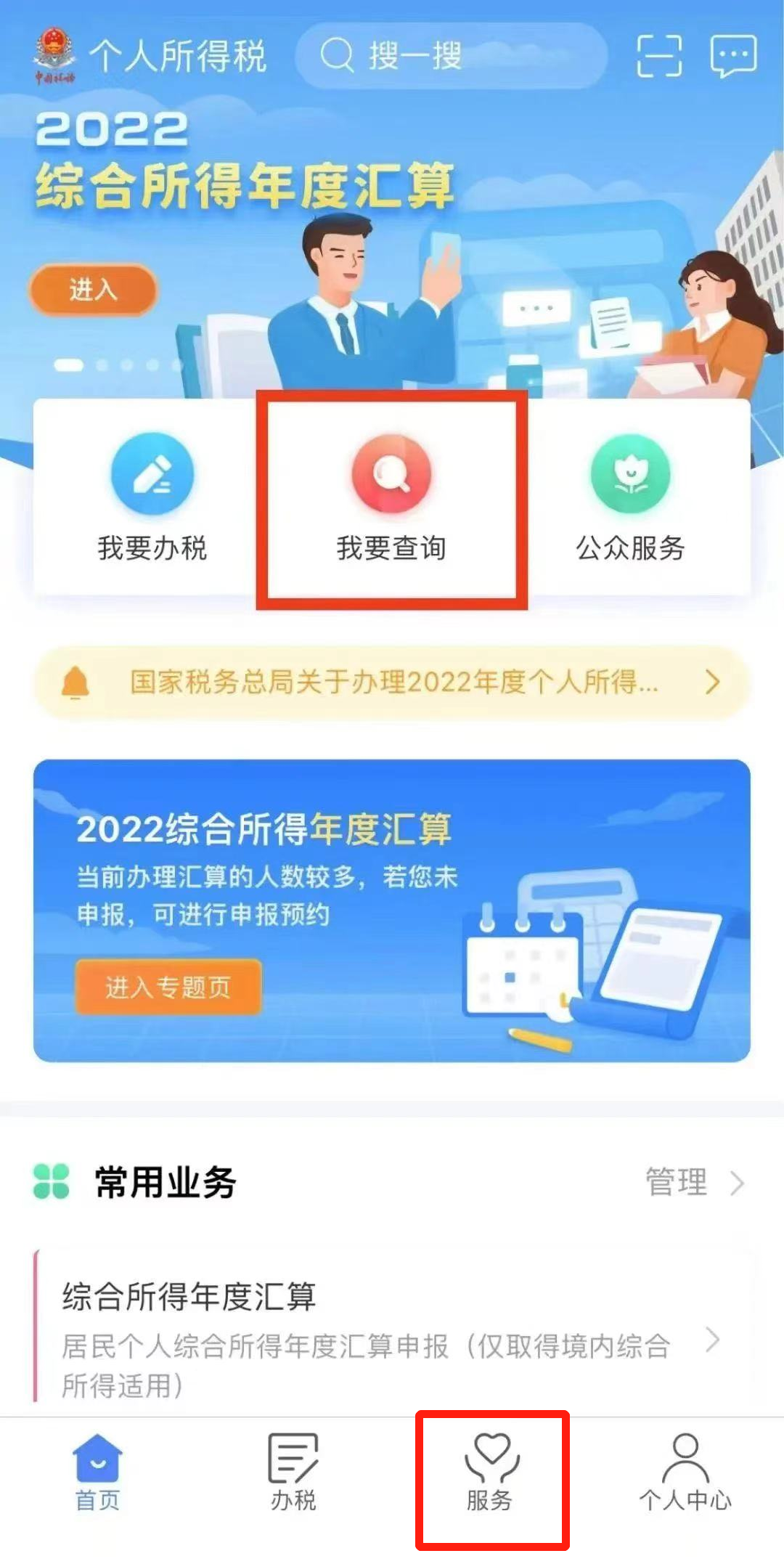Open the scan code icon
This screenshot has height=1564, width=784.
pos(659,56)
